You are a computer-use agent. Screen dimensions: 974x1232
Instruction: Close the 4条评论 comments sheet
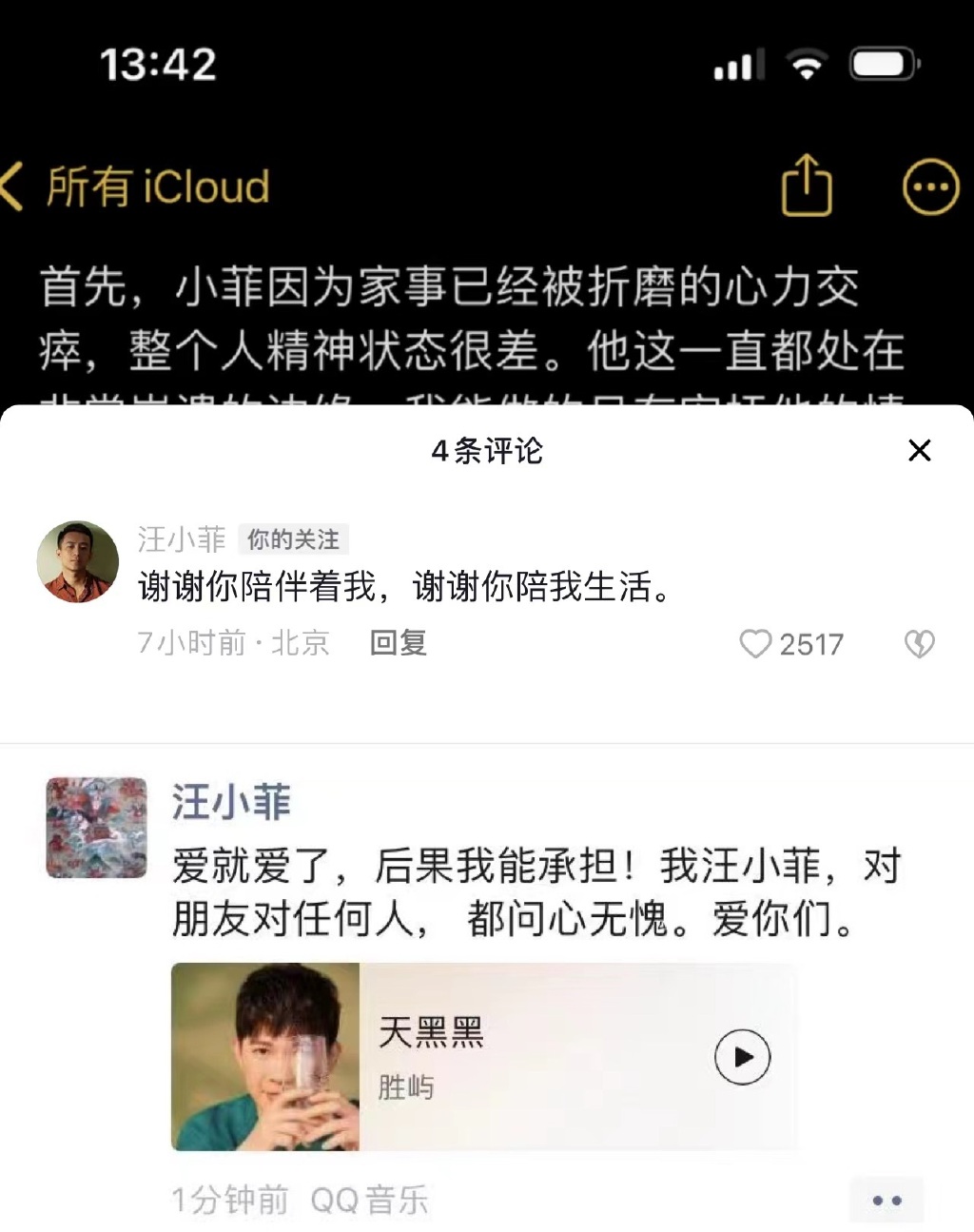[919, 451]
